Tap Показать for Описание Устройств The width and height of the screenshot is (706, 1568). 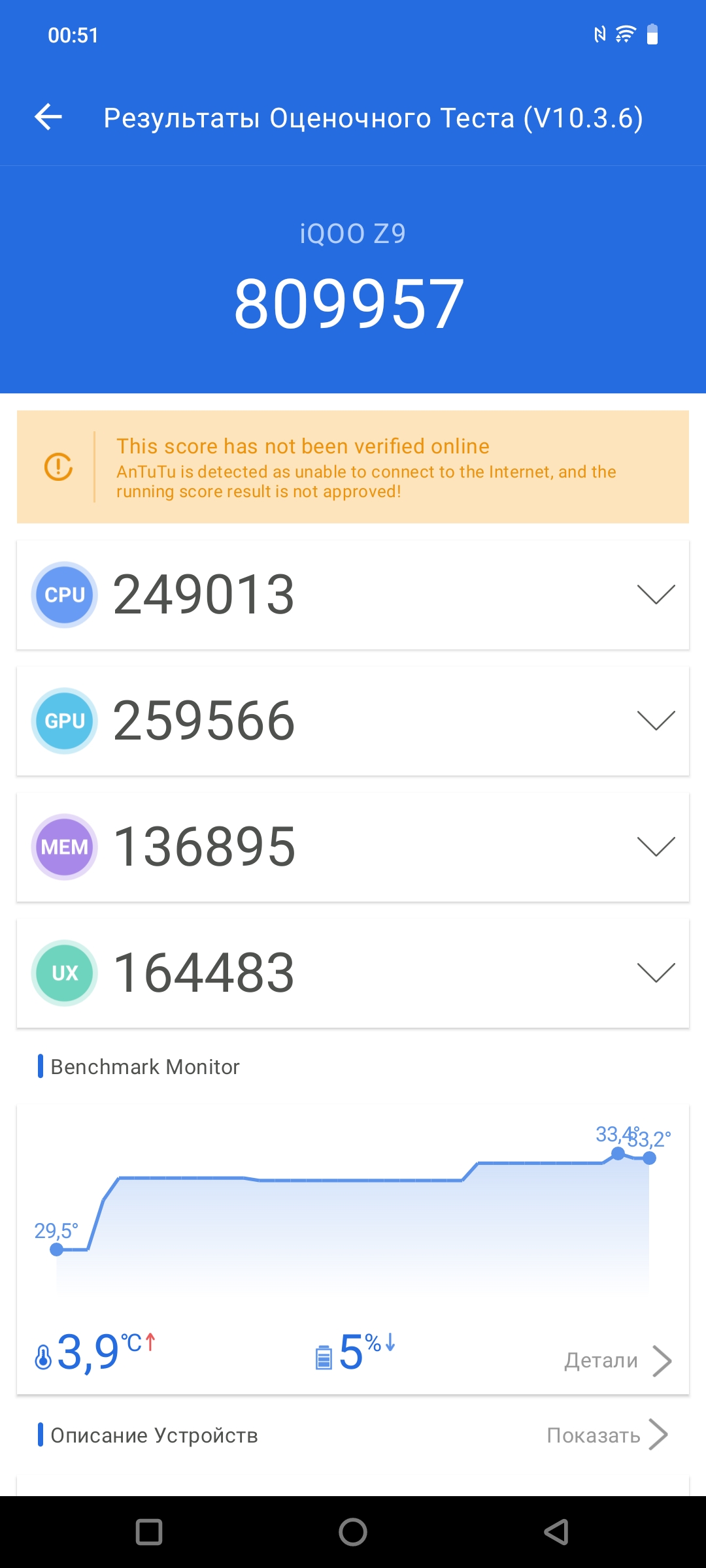pos(607,1435)
